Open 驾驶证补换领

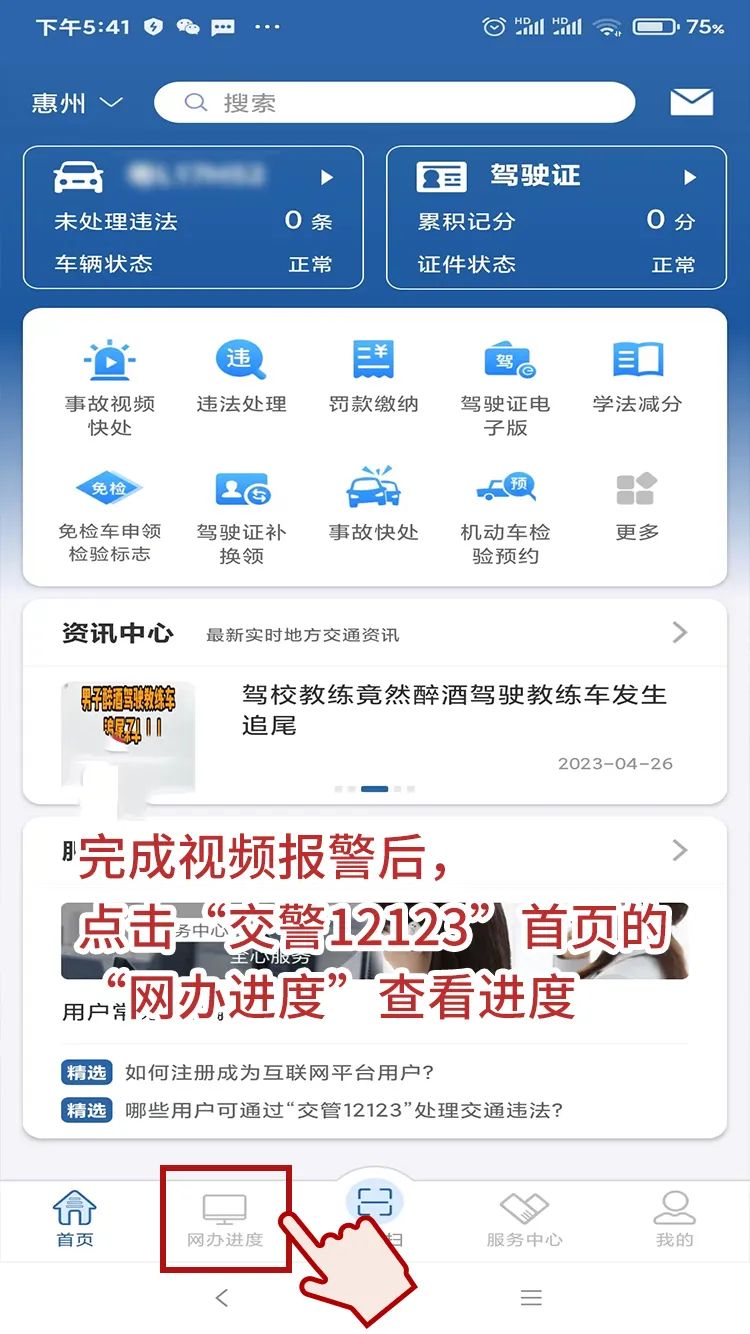point(241,515)
